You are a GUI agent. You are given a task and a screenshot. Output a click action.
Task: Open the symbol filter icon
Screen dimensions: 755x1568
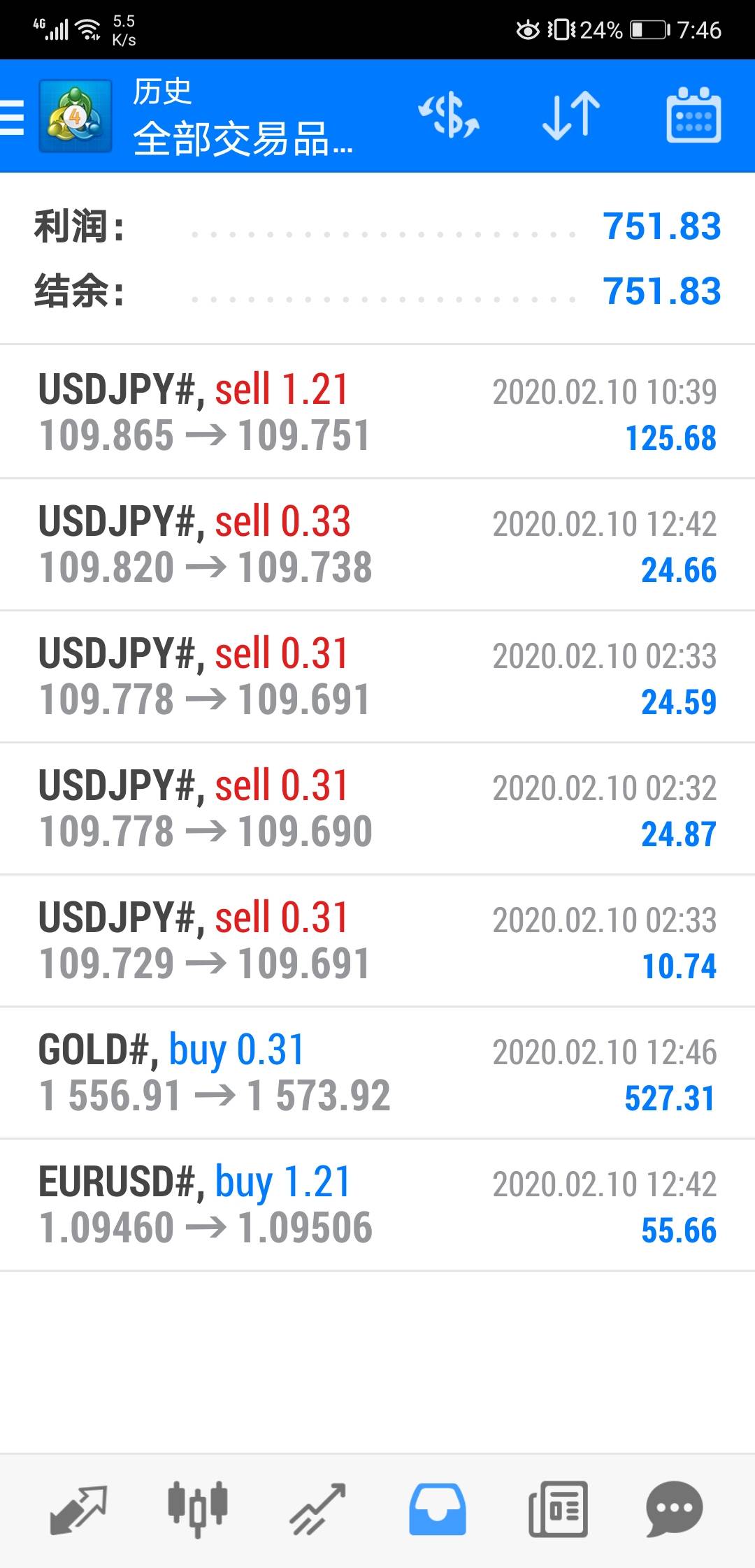[x=449, y=115]
